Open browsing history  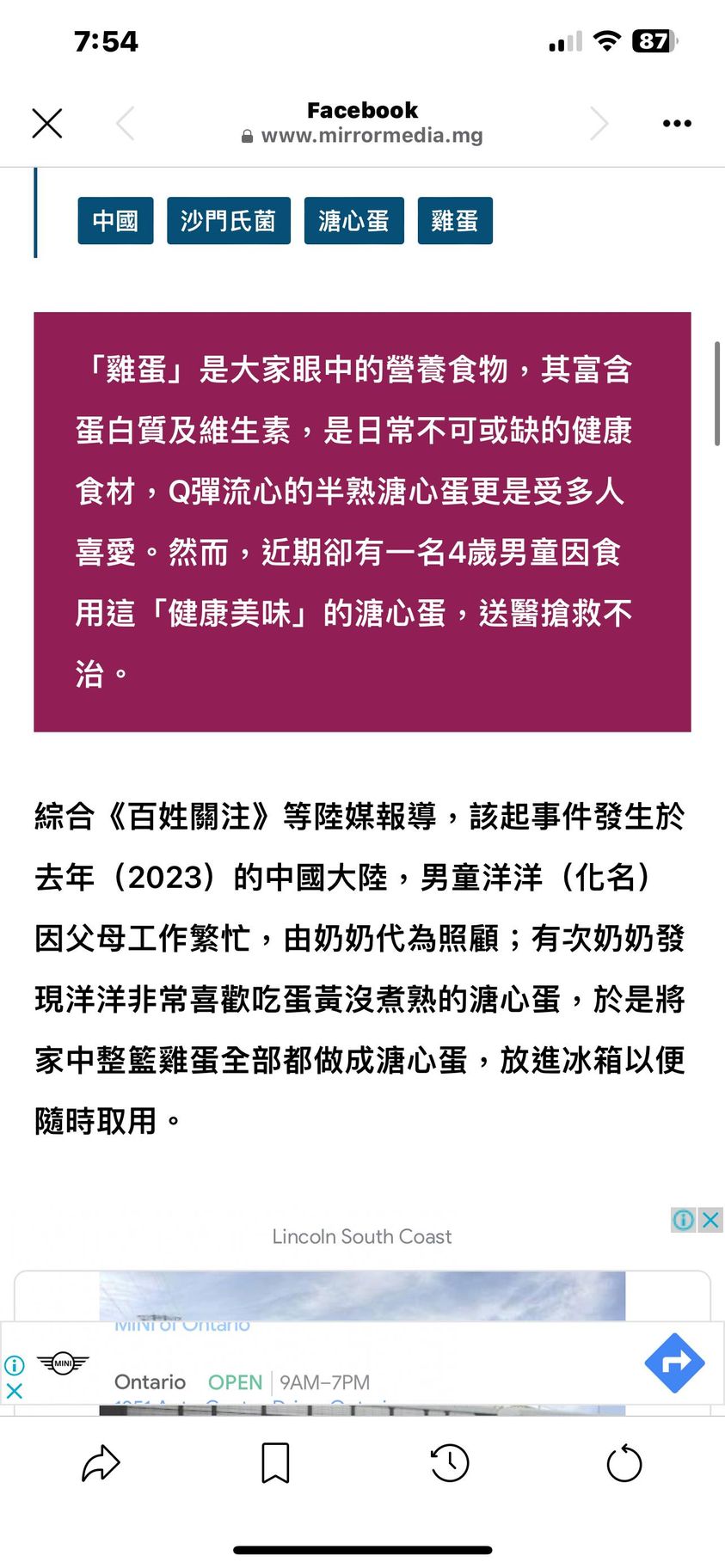click(450, 1462)
